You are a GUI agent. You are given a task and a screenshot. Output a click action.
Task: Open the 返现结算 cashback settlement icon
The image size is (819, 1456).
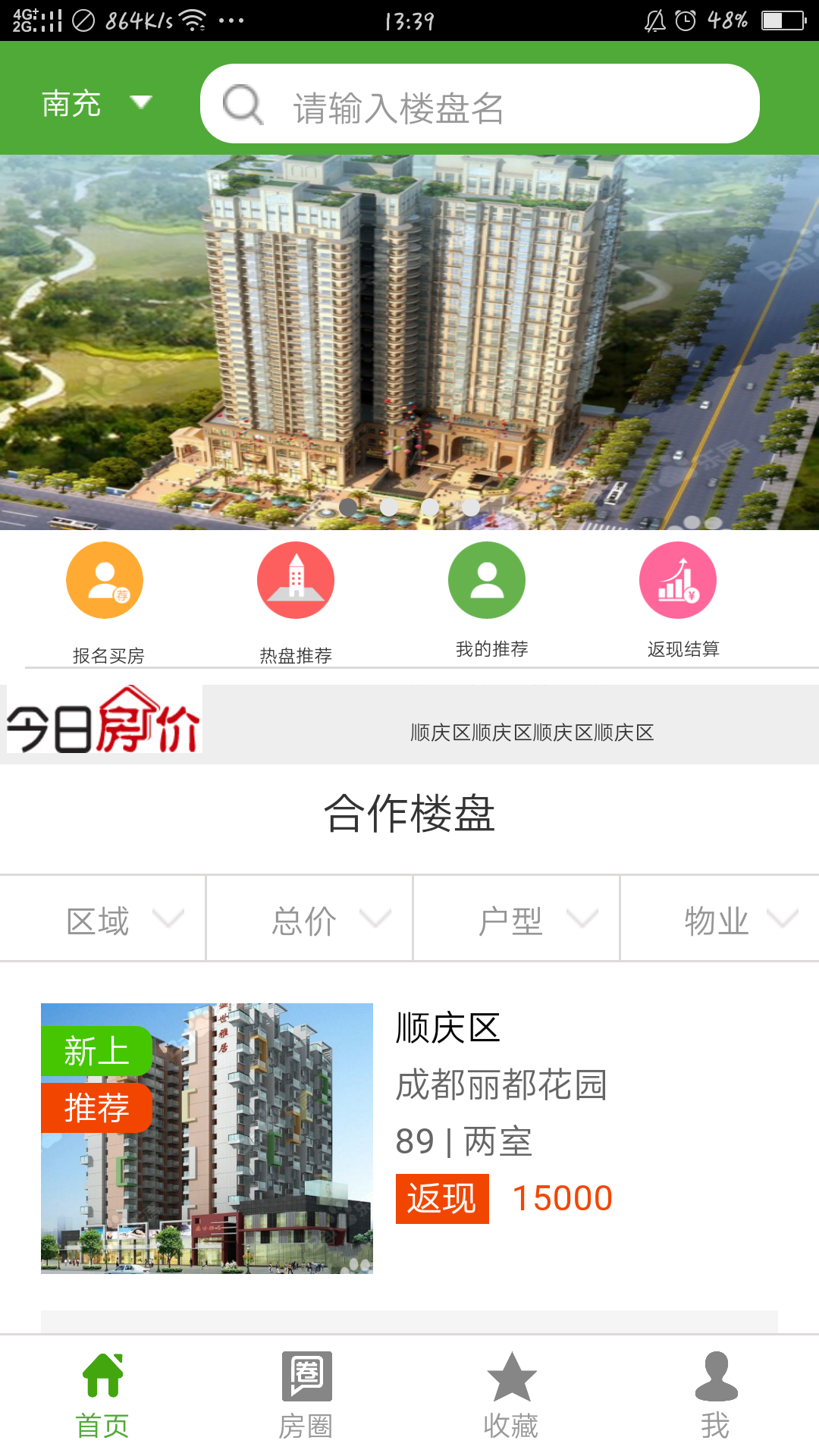click(679, 579)
